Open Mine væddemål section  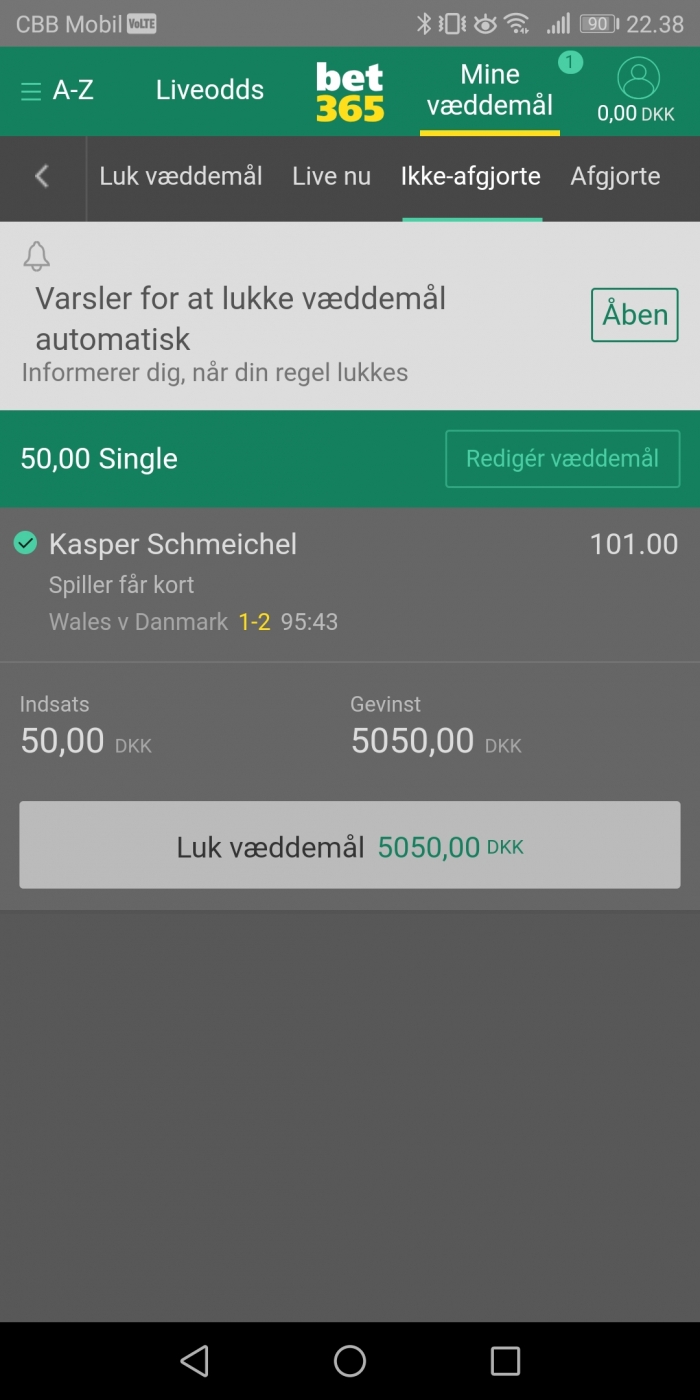[490, 90]
